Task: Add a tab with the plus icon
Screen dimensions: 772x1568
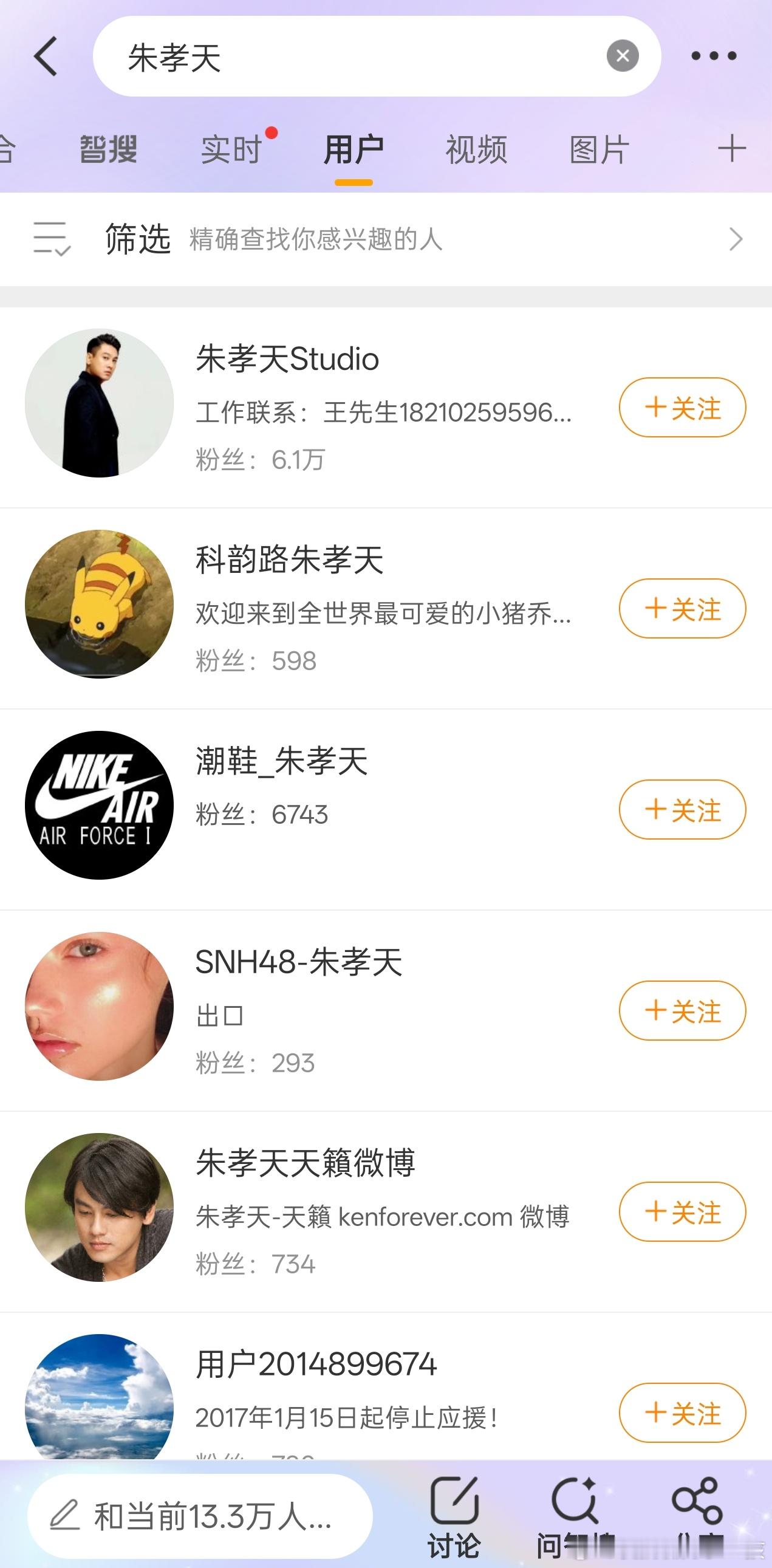Action: (x=731, y=148)
